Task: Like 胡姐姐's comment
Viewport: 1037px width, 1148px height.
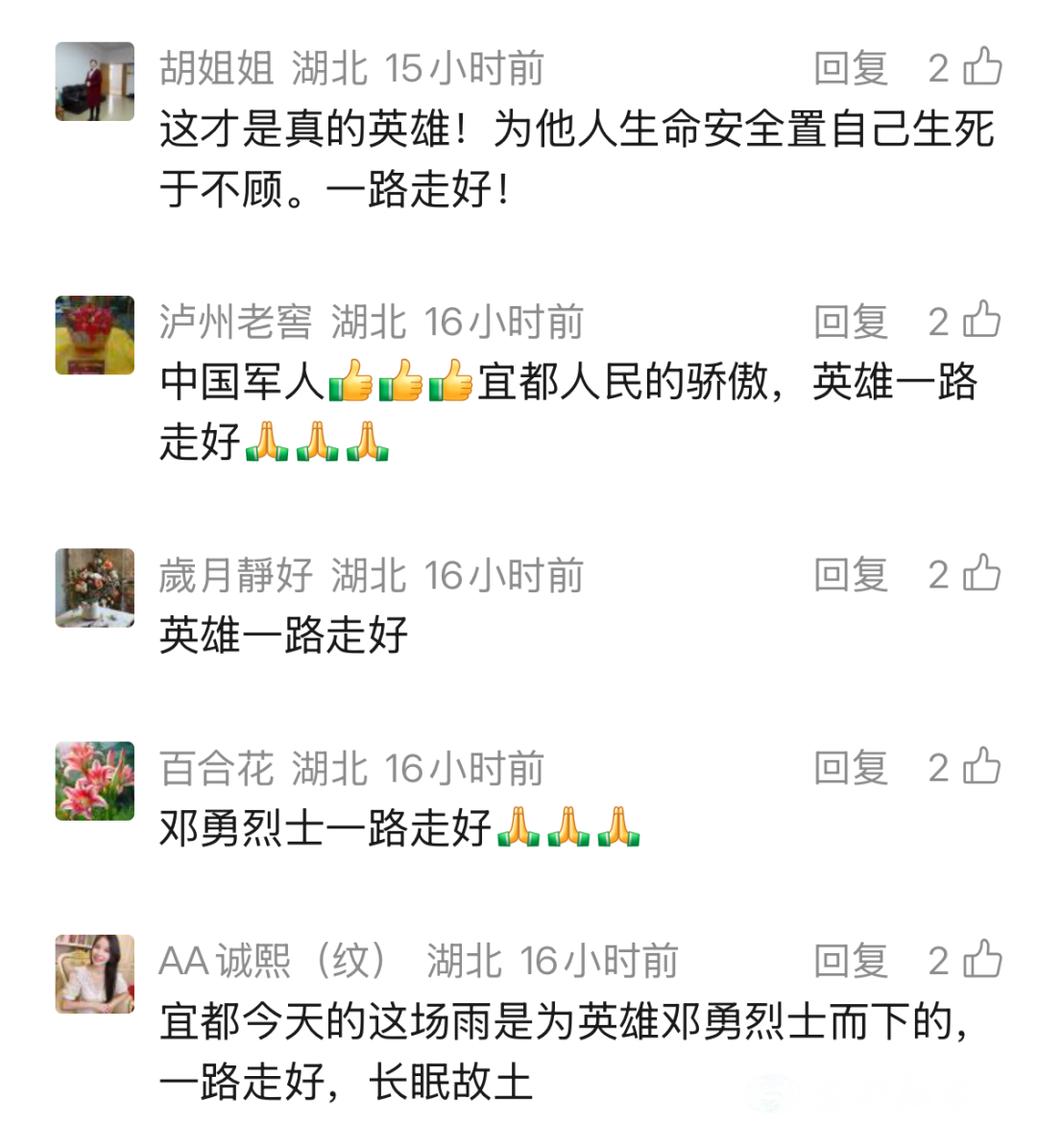Action: [x=982, y=67]
